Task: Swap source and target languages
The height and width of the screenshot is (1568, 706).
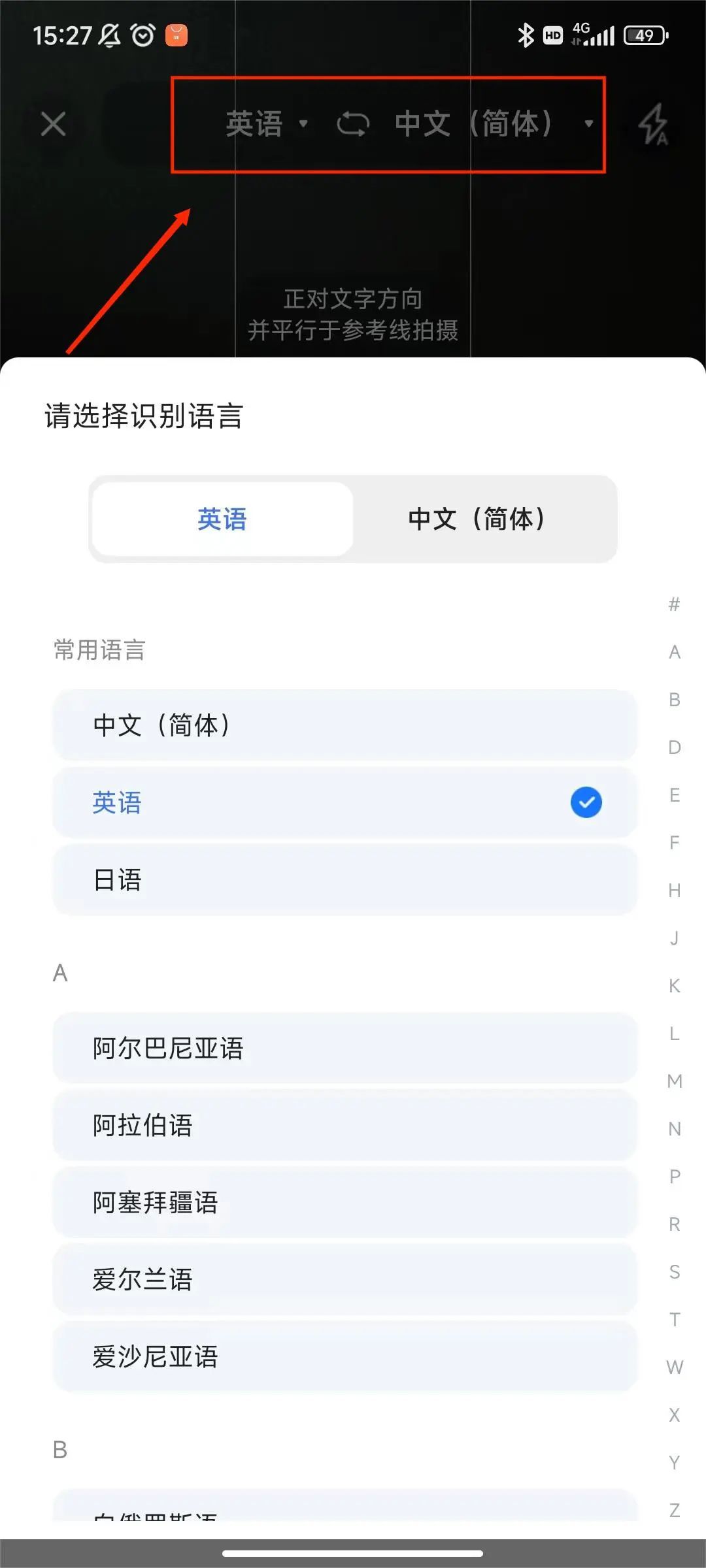Action: click(x=353, y=123)
